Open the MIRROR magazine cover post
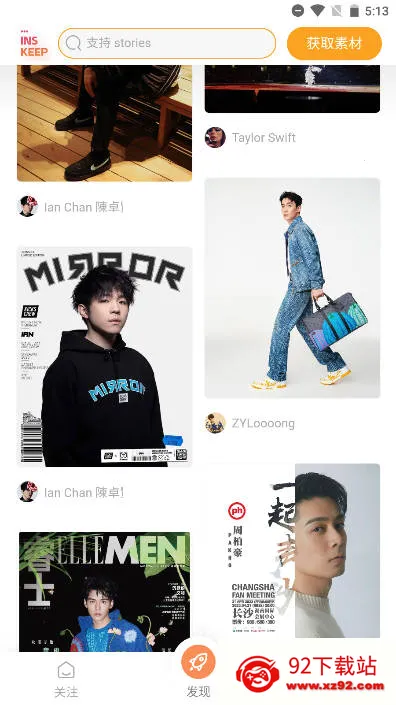Image resolution: width=396 pixels, height=705 pixels. (x=105, y=357)
